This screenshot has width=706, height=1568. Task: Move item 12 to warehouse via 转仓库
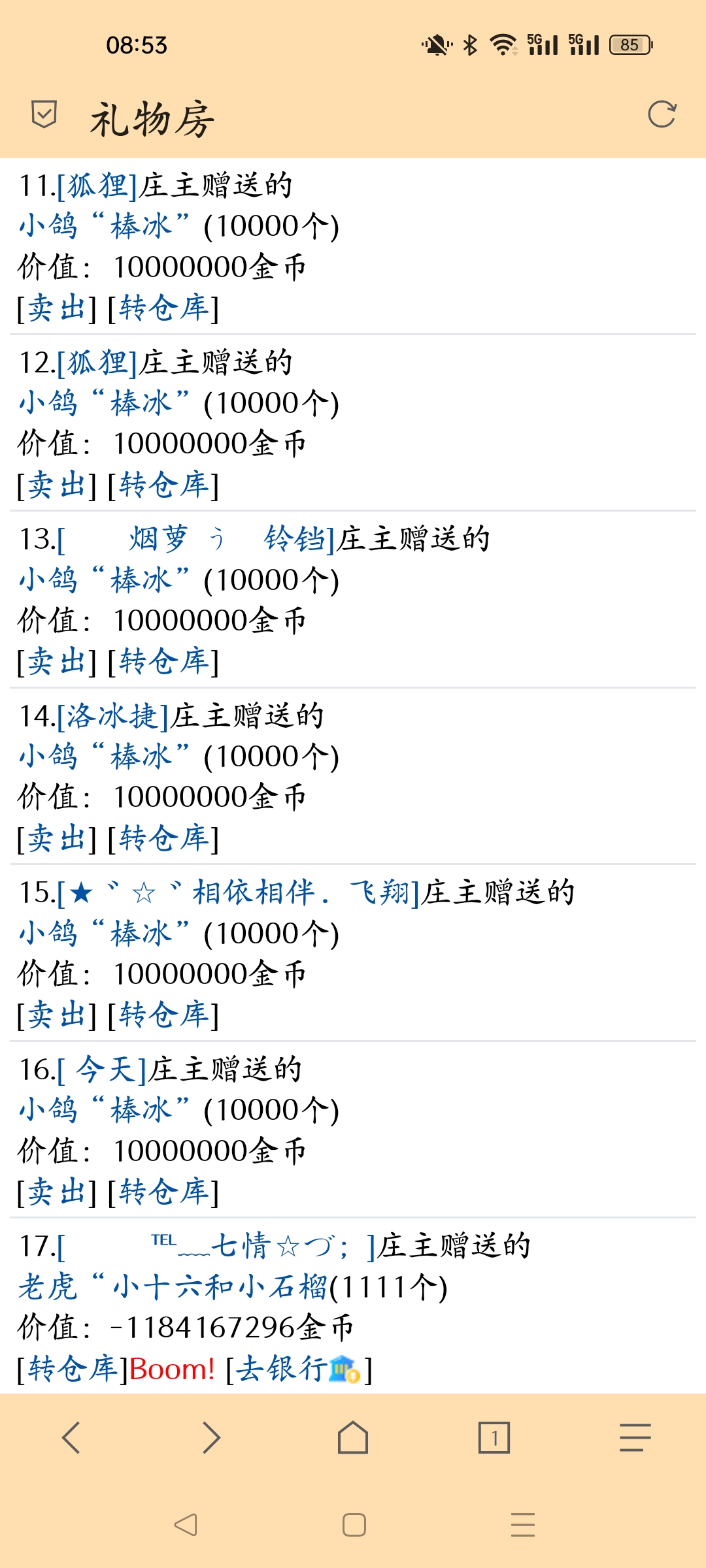click(x=163, y=485)
